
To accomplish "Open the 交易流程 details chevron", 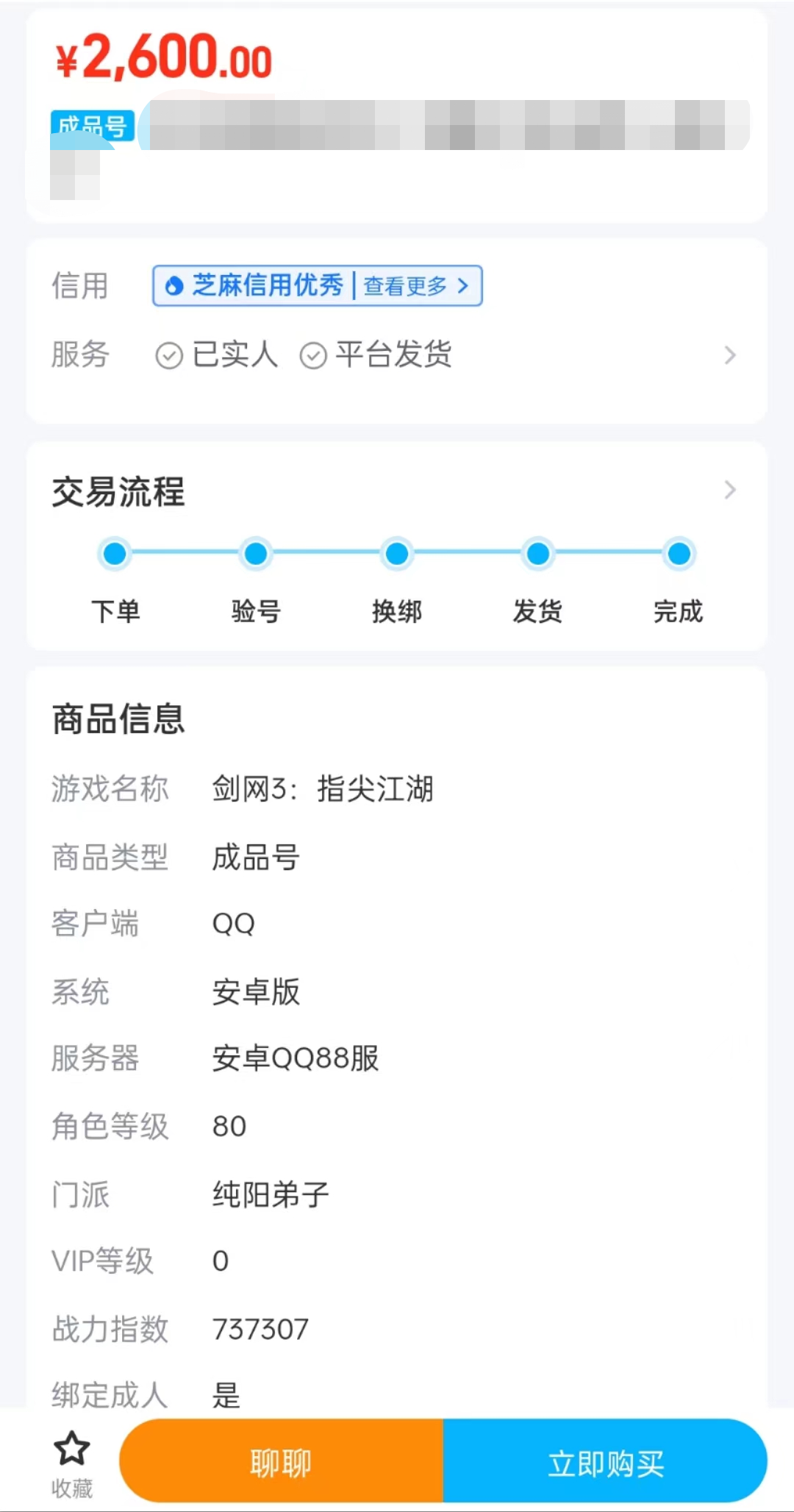I will (729, 490).
